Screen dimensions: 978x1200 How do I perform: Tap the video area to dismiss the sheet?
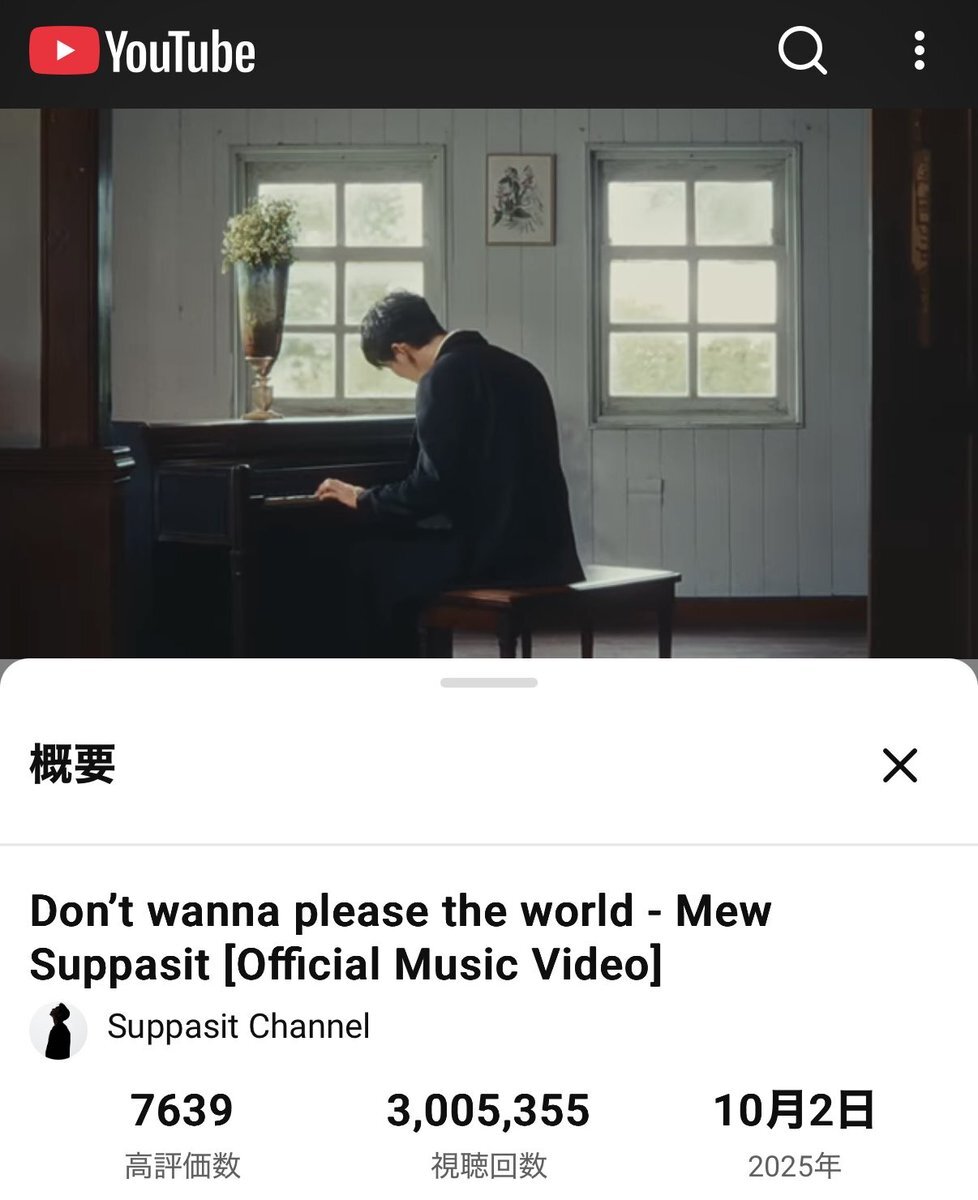489,300
